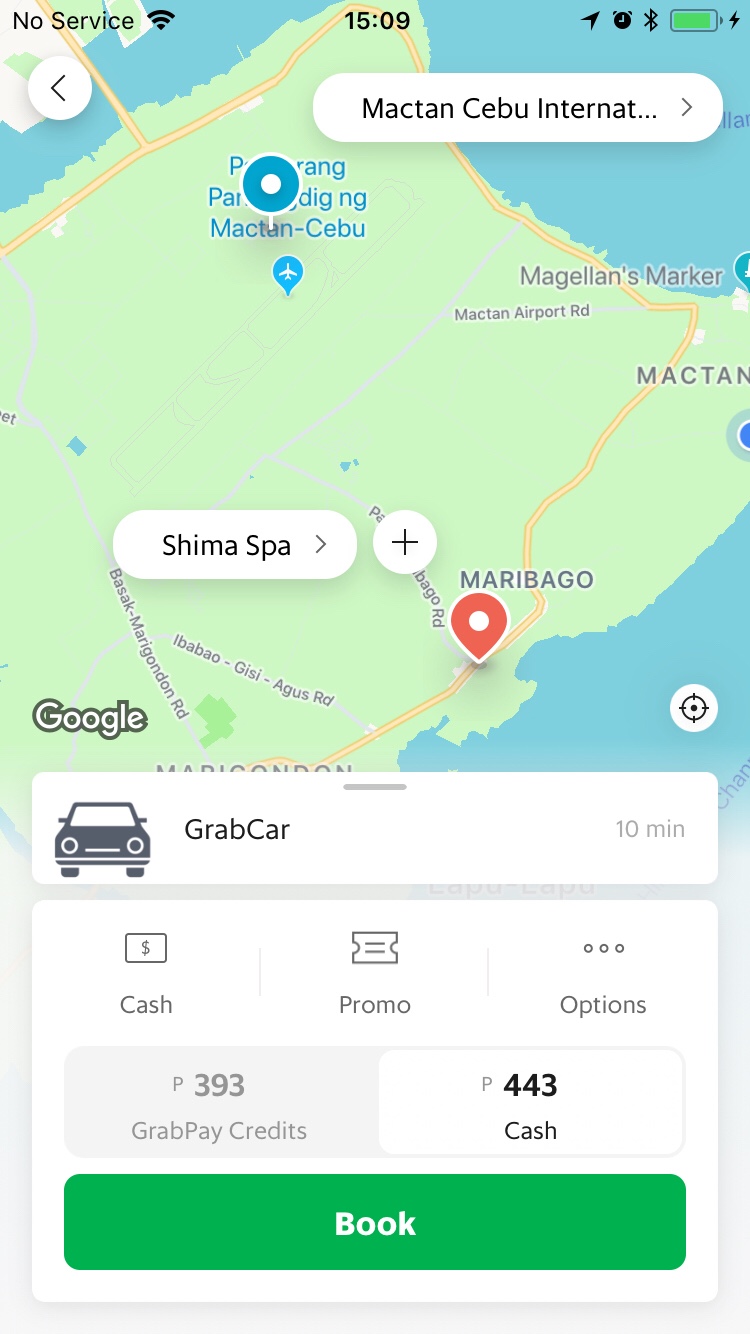Change the Cash payment method
The height and width of the screenshot is (1334, 750).
point(146,973)
